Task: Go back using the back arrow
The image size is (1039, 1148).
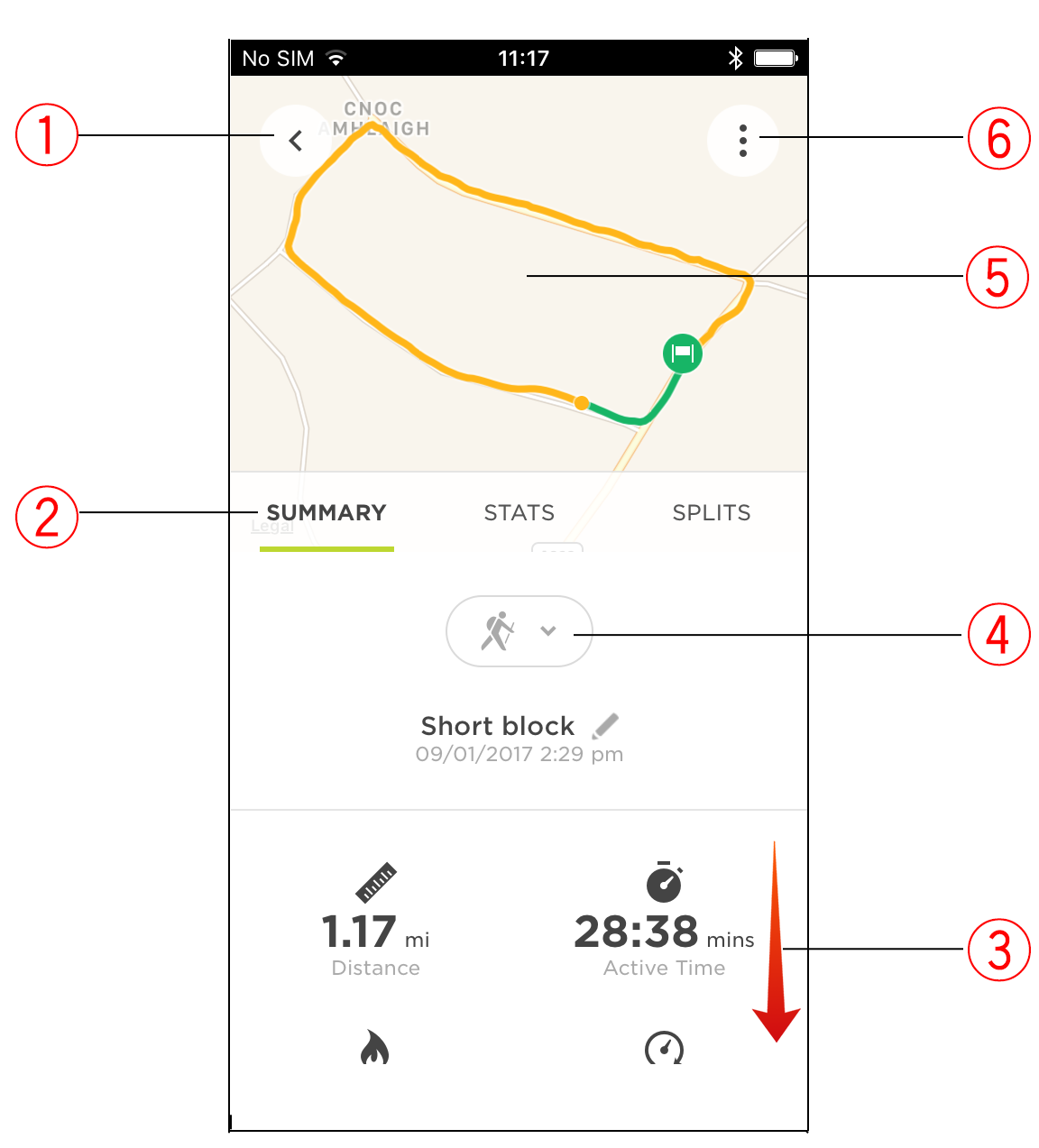Action: pyautogui.click(x=295, y=141)
